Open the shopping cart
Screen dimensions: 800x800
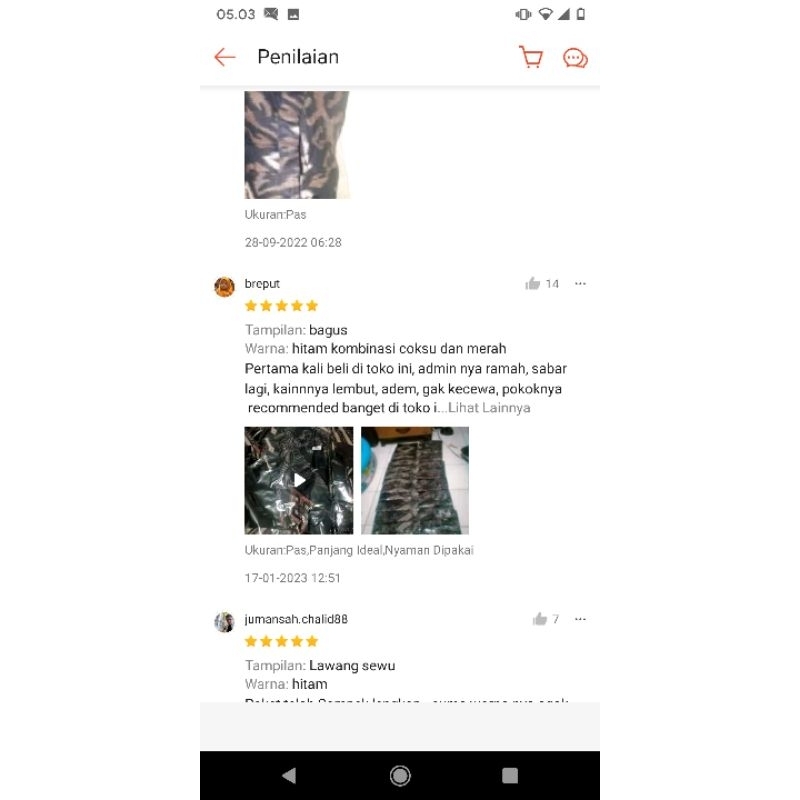[531, 57]
